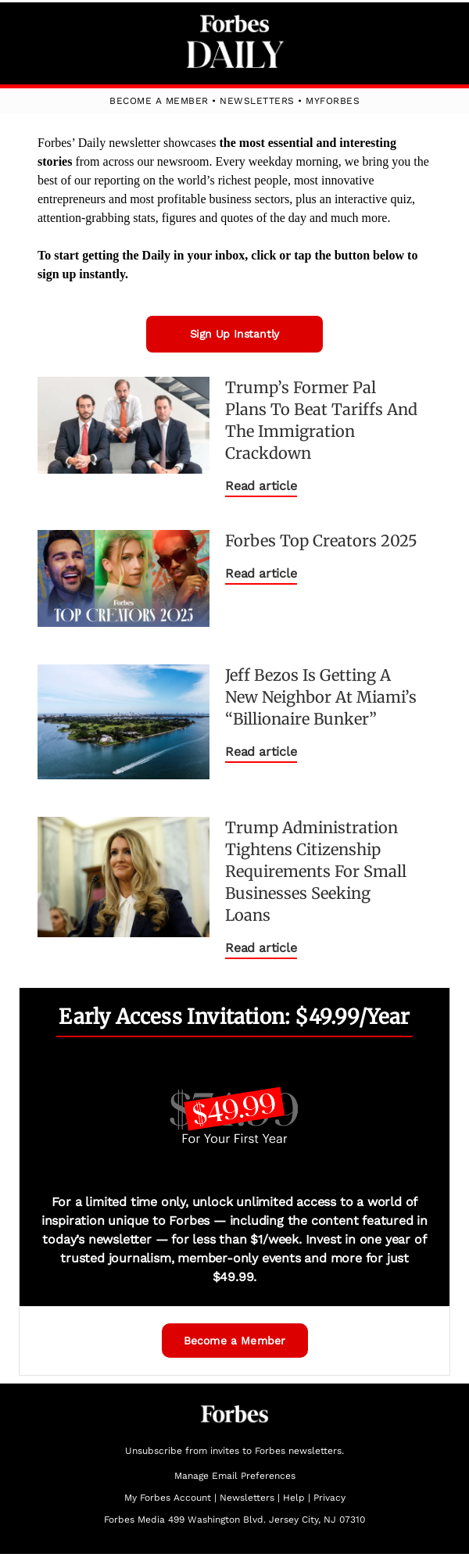Open the three men in suits photo

click(124, 425)
